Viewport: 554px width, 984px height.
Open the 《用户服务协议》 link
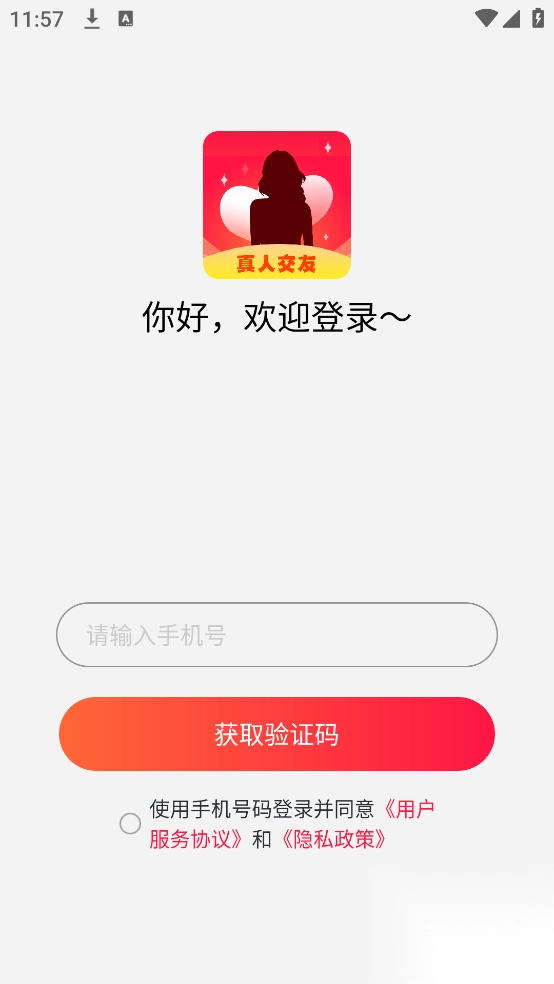196,838
